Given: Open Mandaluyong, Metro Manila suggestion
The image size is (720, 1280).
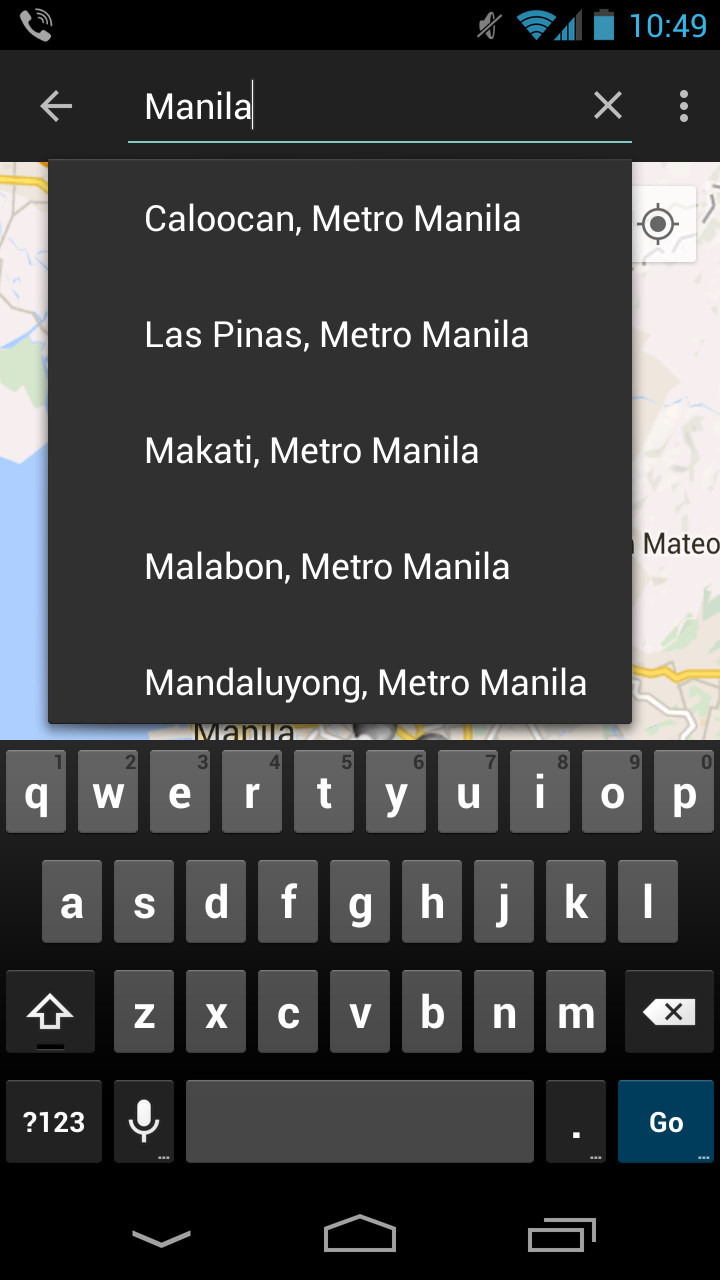Looking at the screenshot, I should [365, 683].
